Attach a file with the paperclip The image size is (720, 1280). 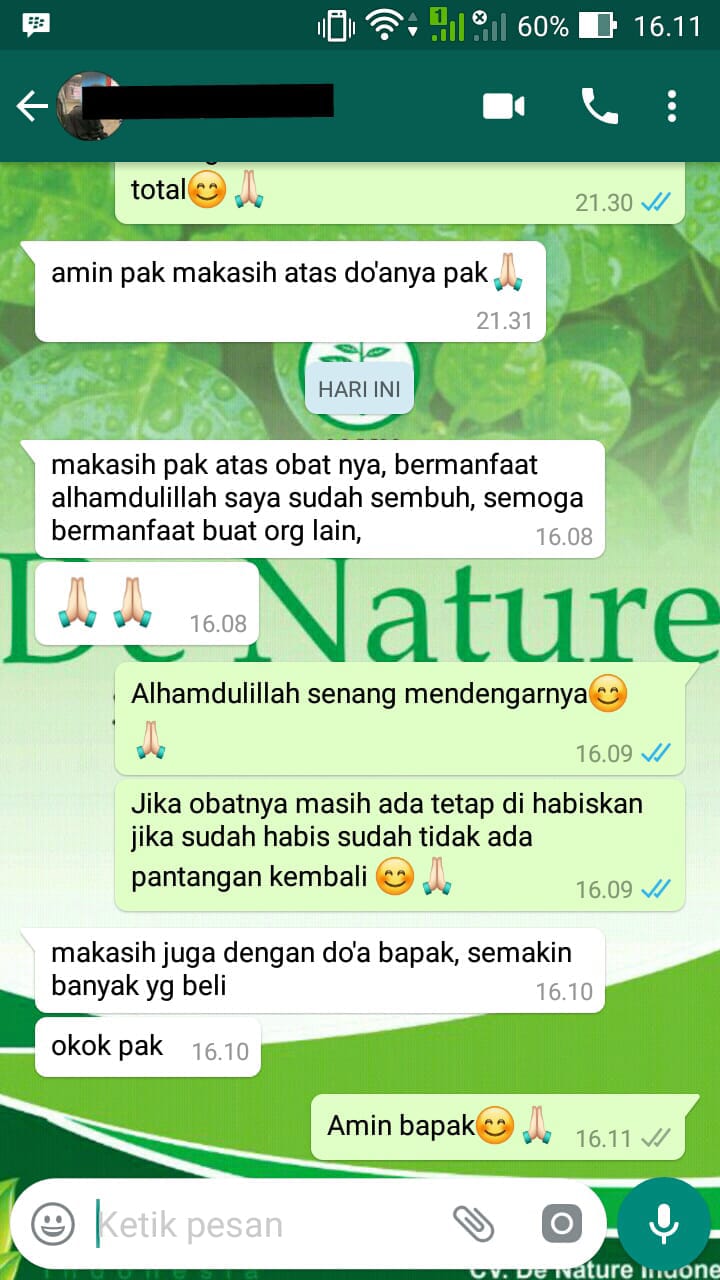[473, 1224]
